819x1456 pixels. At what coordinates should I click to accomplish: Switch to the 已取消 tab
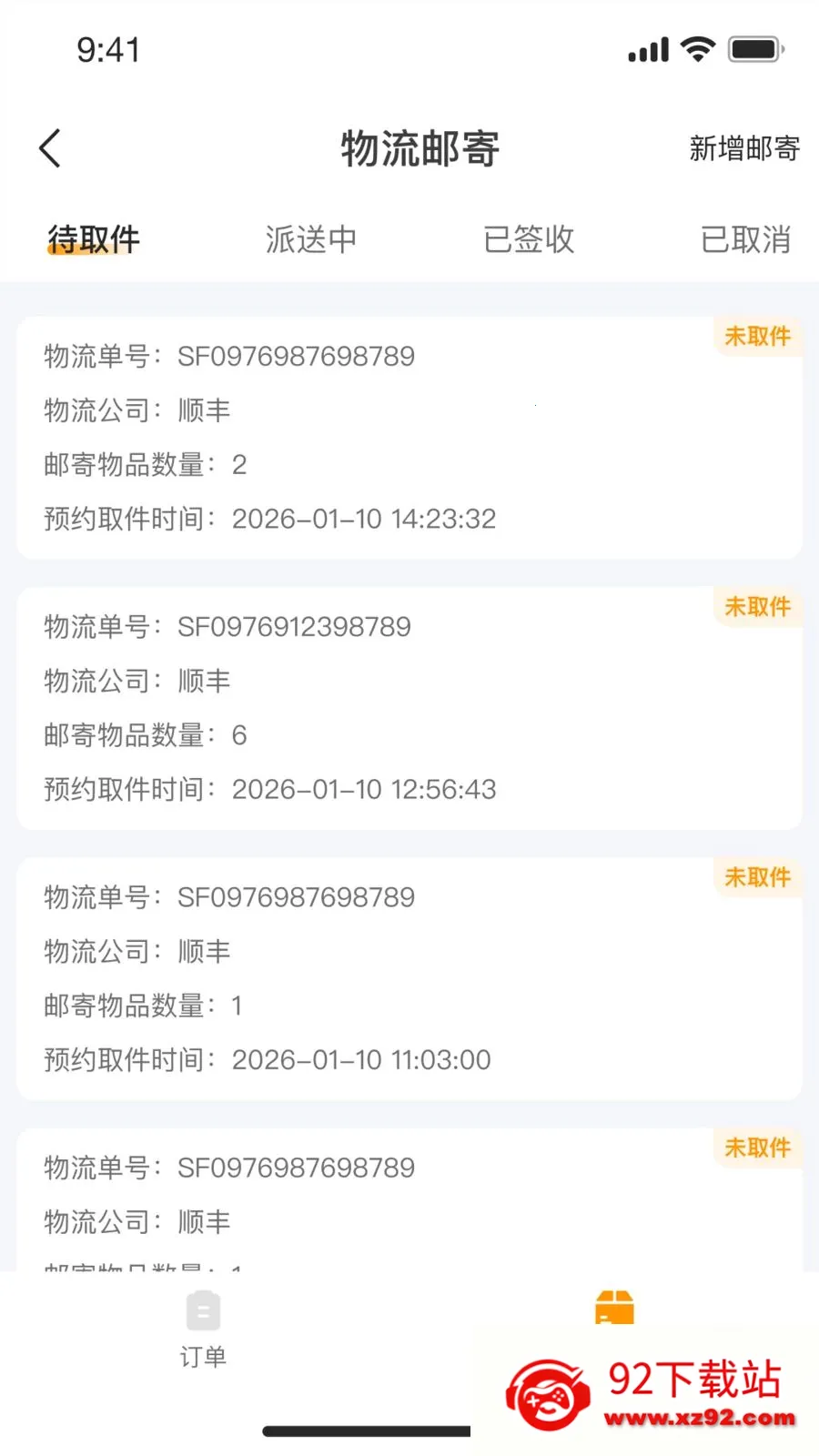tap(744, 239)
